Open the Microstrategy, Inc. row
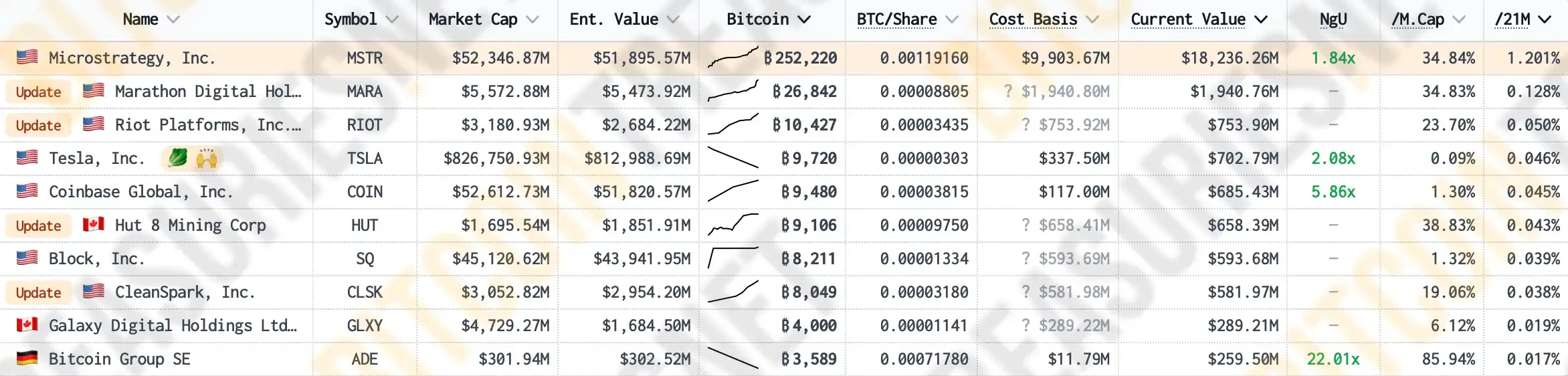Image resolution: width=1568 pixels, height=376 pixels. (132, 58)
